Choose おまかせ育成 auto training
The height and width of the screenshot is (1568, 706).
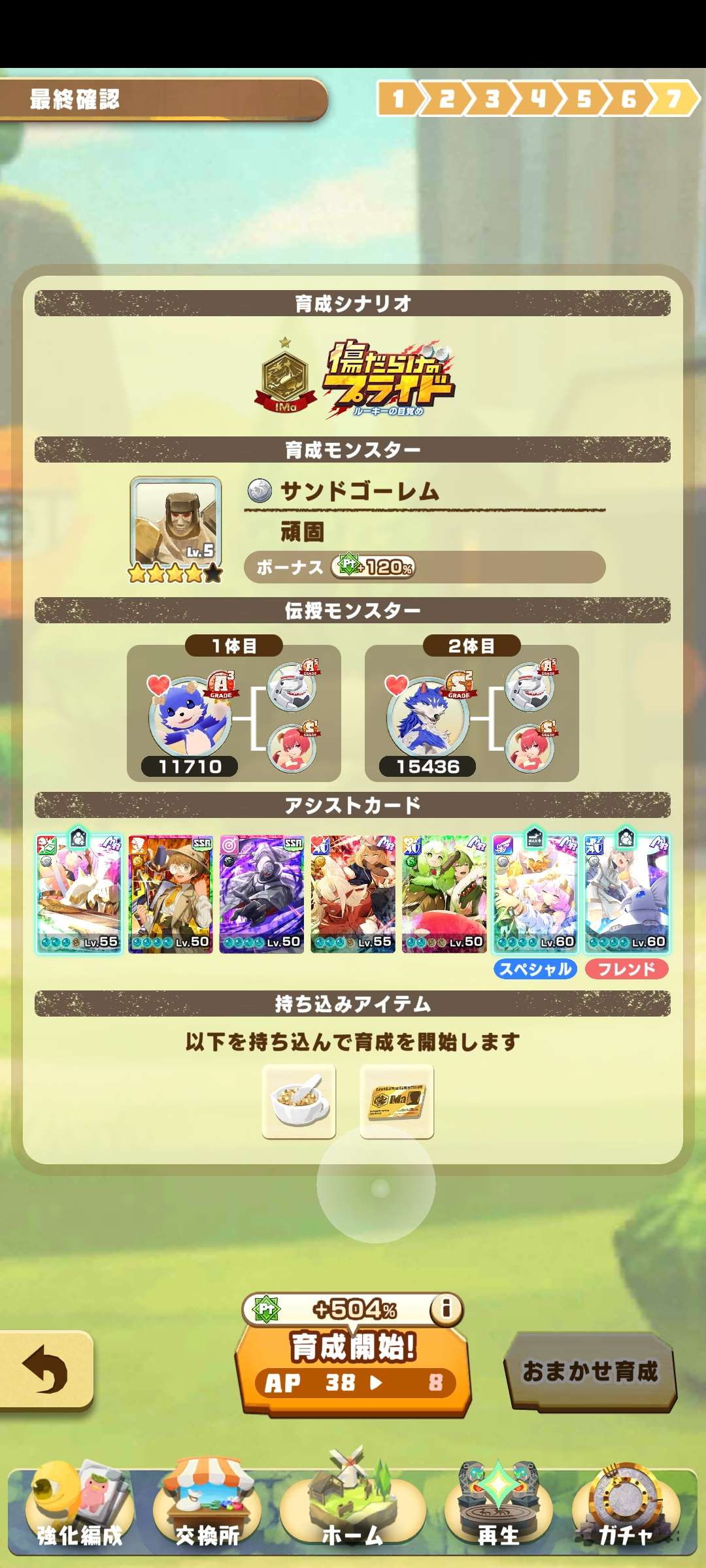pyautogui.click(x=590, y=1371)
